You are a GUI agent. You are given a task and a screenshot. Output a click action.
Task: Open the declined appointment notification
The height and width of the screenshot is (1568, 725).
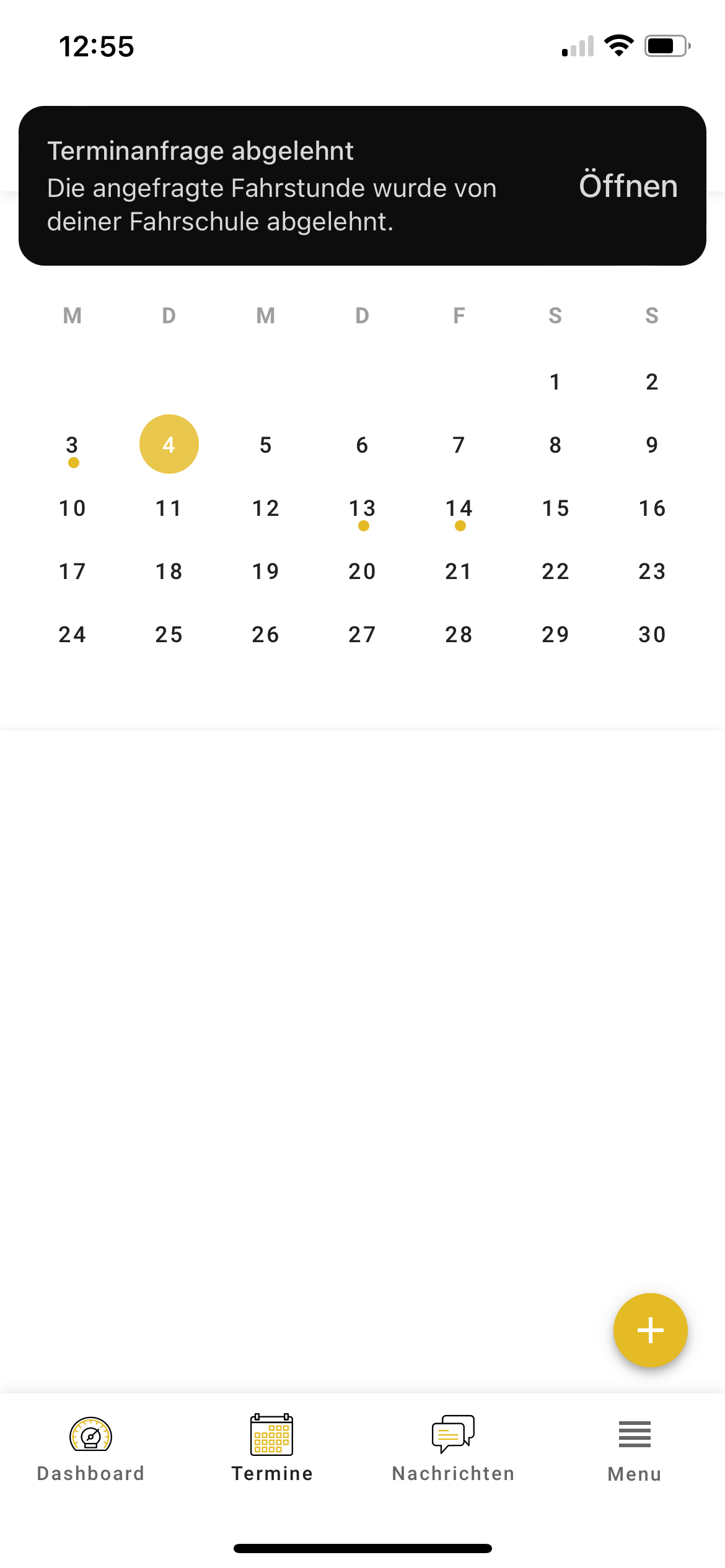tap(628, 186)
